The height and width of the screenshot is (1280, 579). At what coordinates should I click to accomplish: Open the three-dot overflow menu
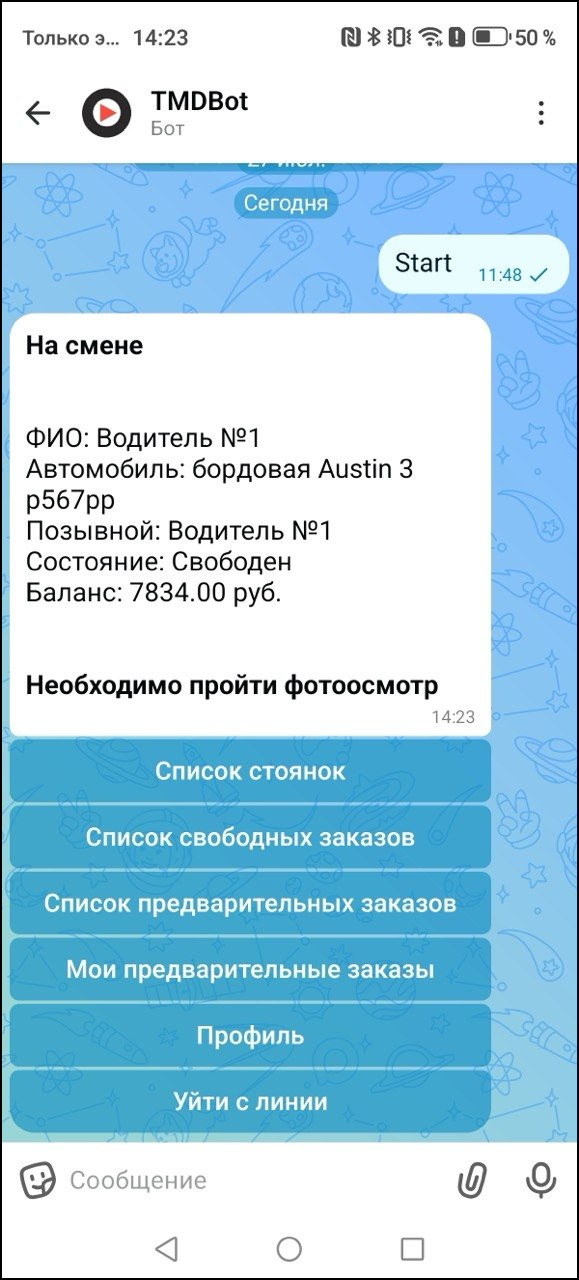541,112
